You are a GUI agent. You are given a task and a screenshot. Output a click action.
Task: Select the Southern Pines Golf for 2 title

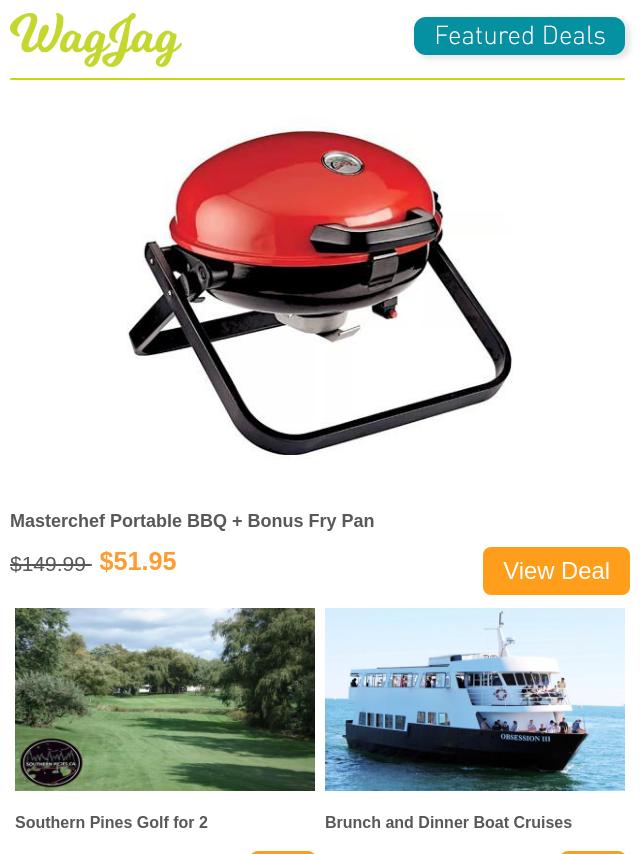(111, 822)
